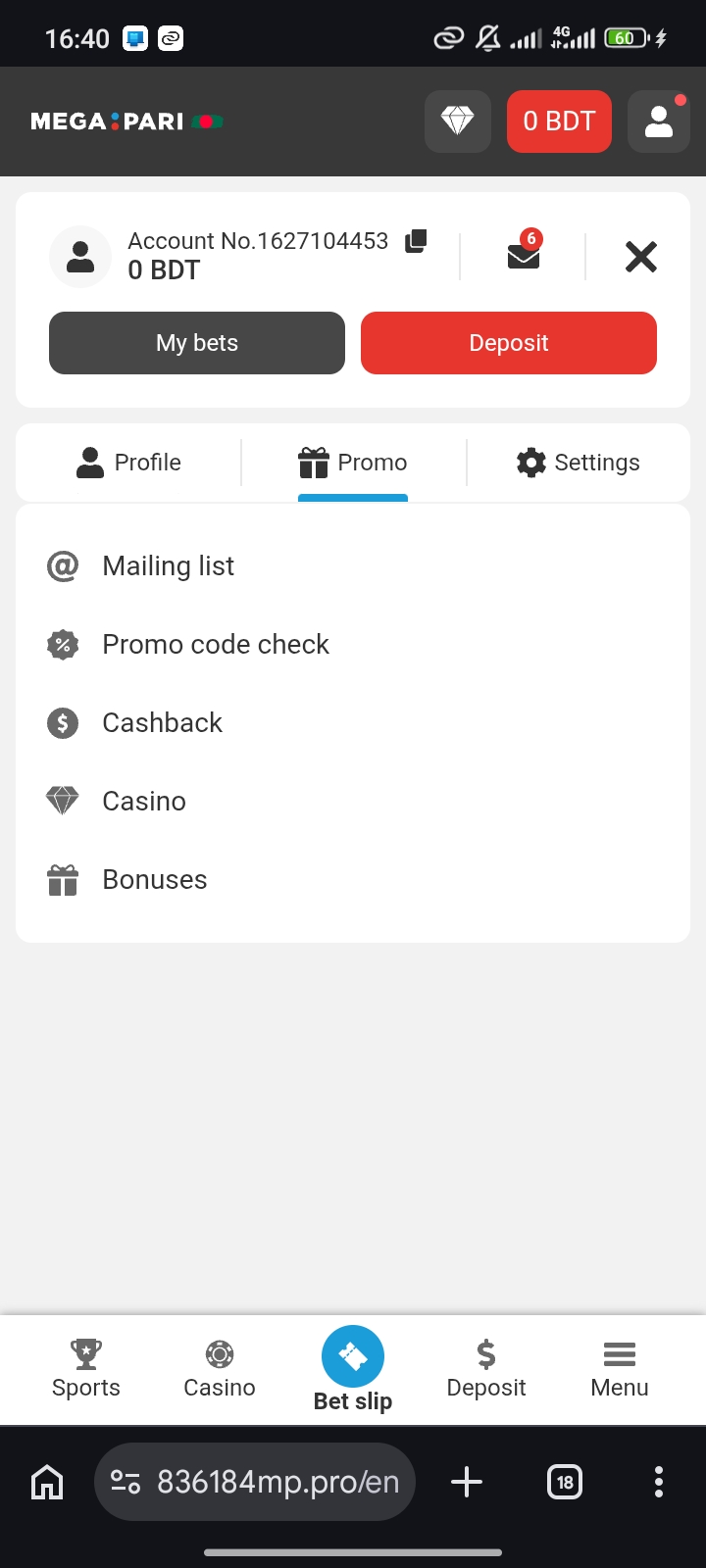This screenshot has width=706, height=1568.
Task: Open My bets
Action: coord(197,343)
